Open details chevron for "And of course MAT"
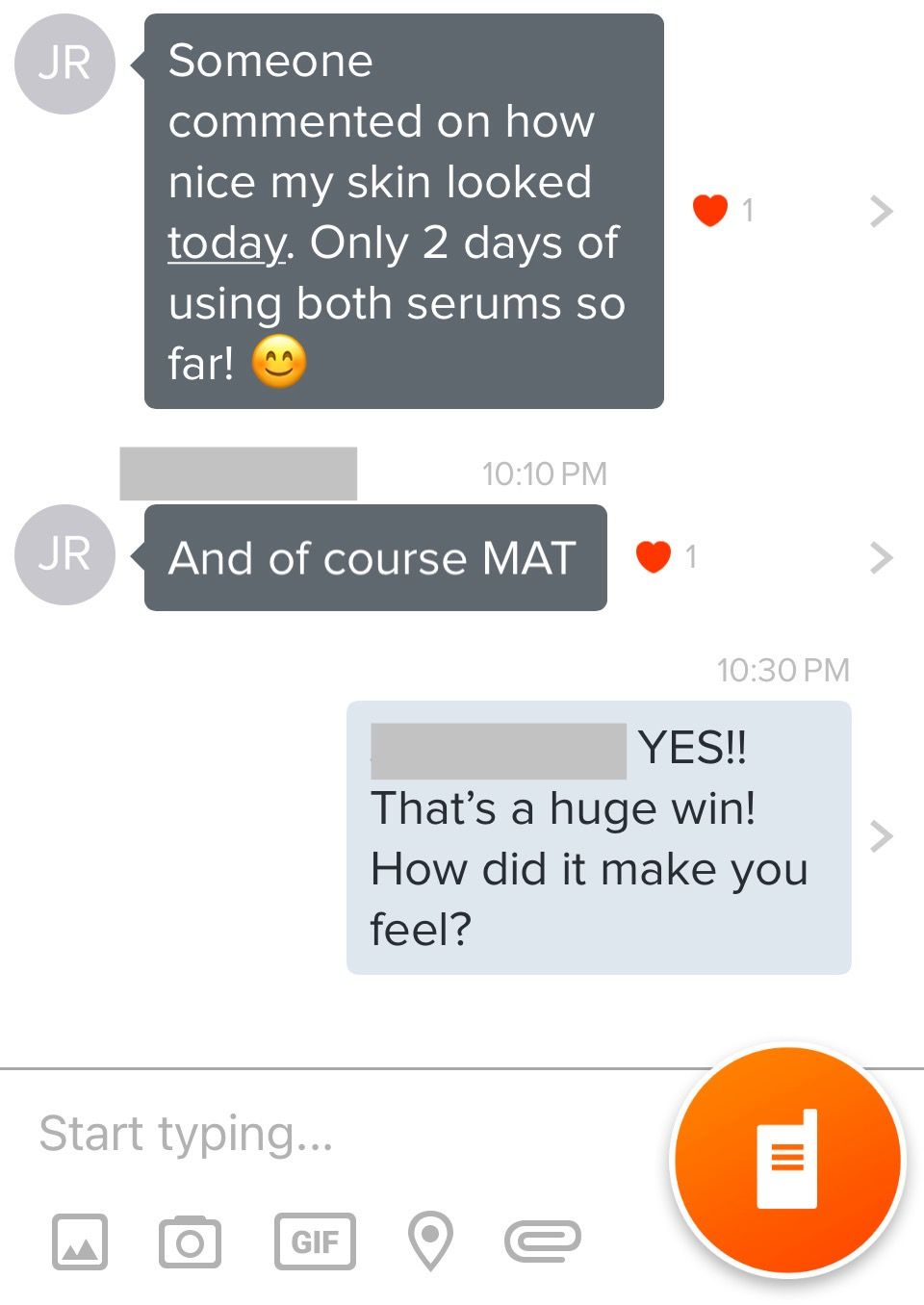 coord(880,557)
